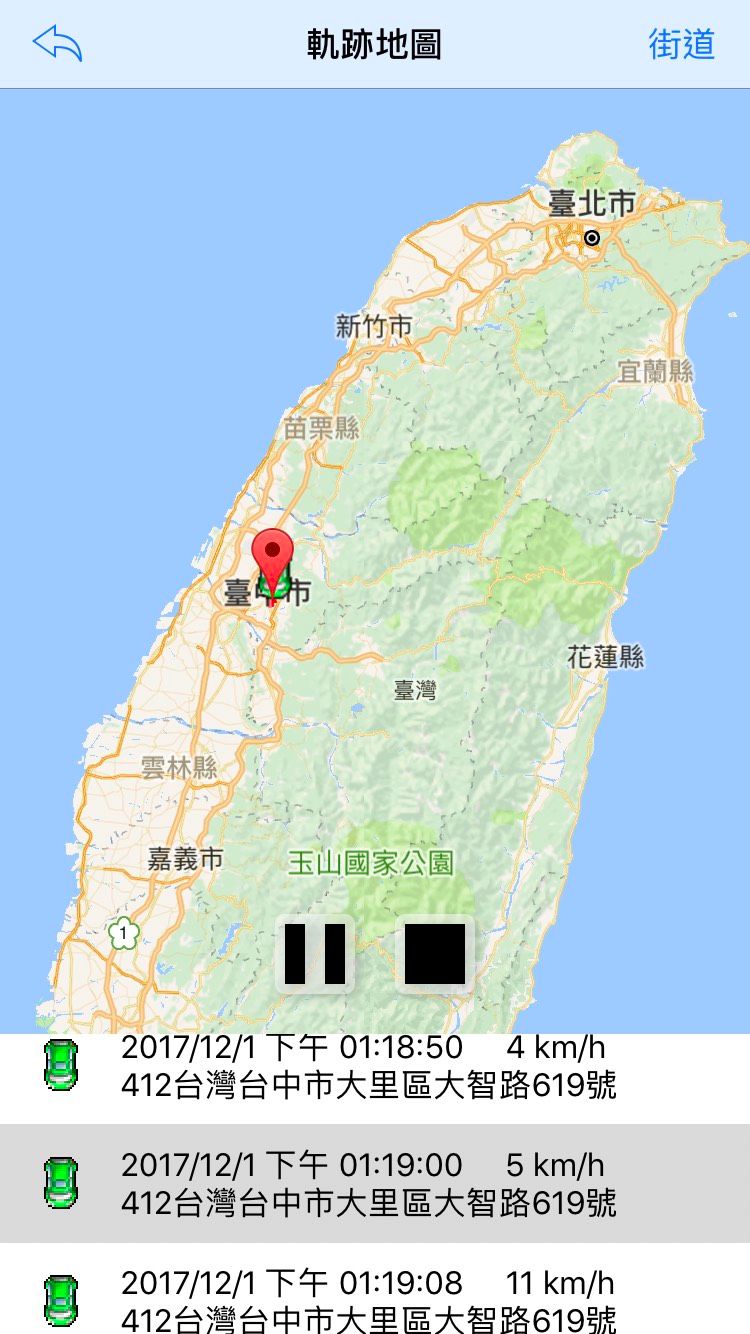750x1334 pixels.
Task: Tap the red location pin on map
Action: [272, 553]
